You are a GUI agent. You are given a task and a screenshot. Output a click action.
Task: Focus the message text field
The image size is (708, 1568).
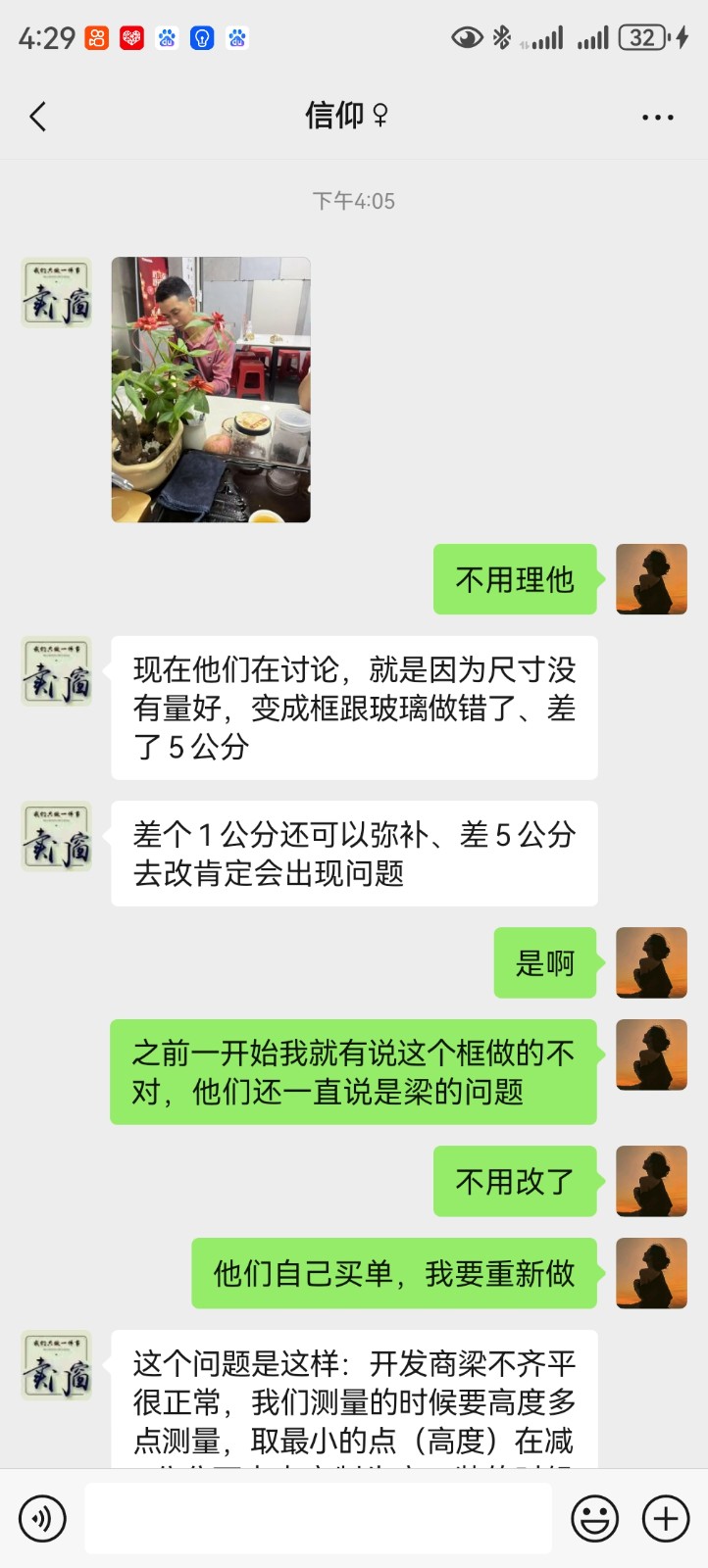coord(318,1518)
